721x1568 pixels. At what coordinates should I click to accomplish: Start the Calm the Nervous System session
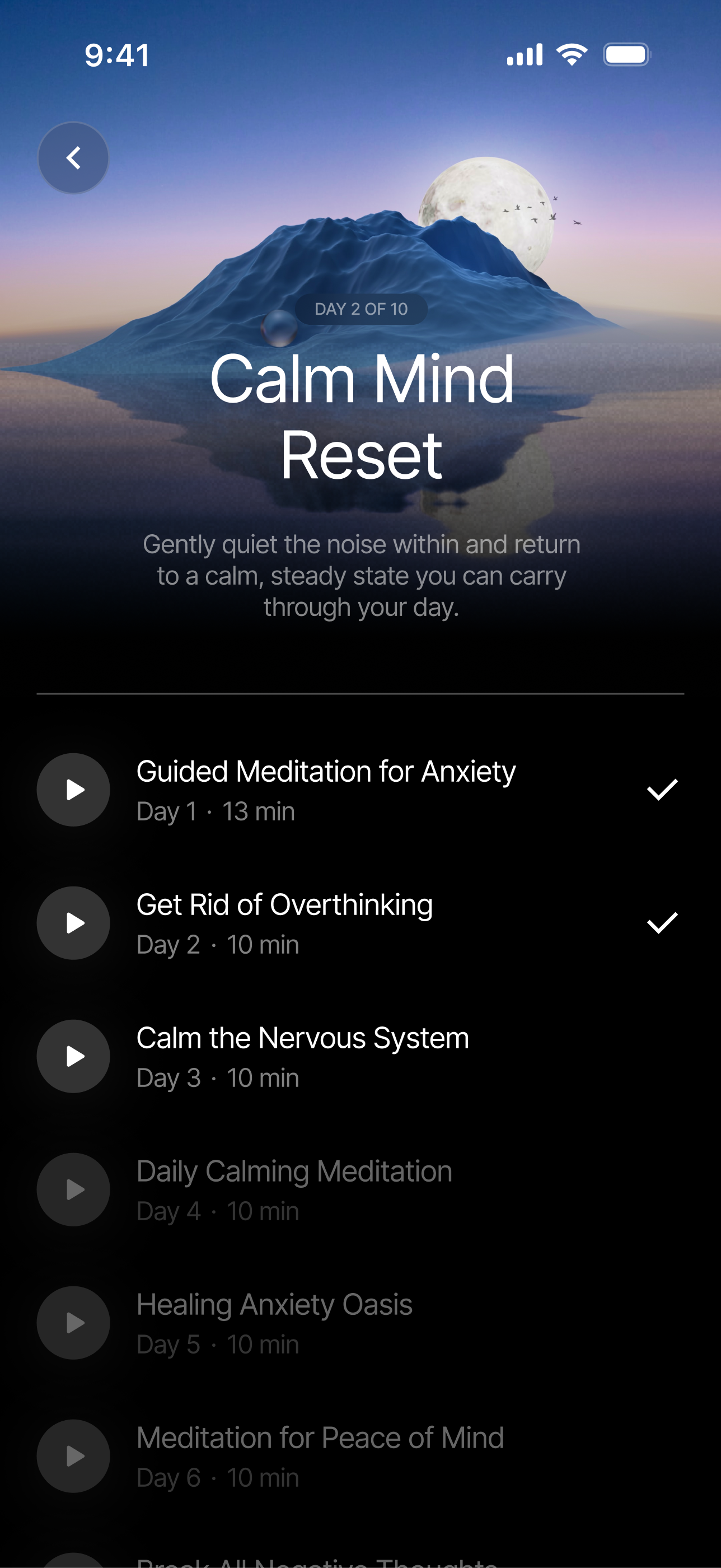point(73,1056)
